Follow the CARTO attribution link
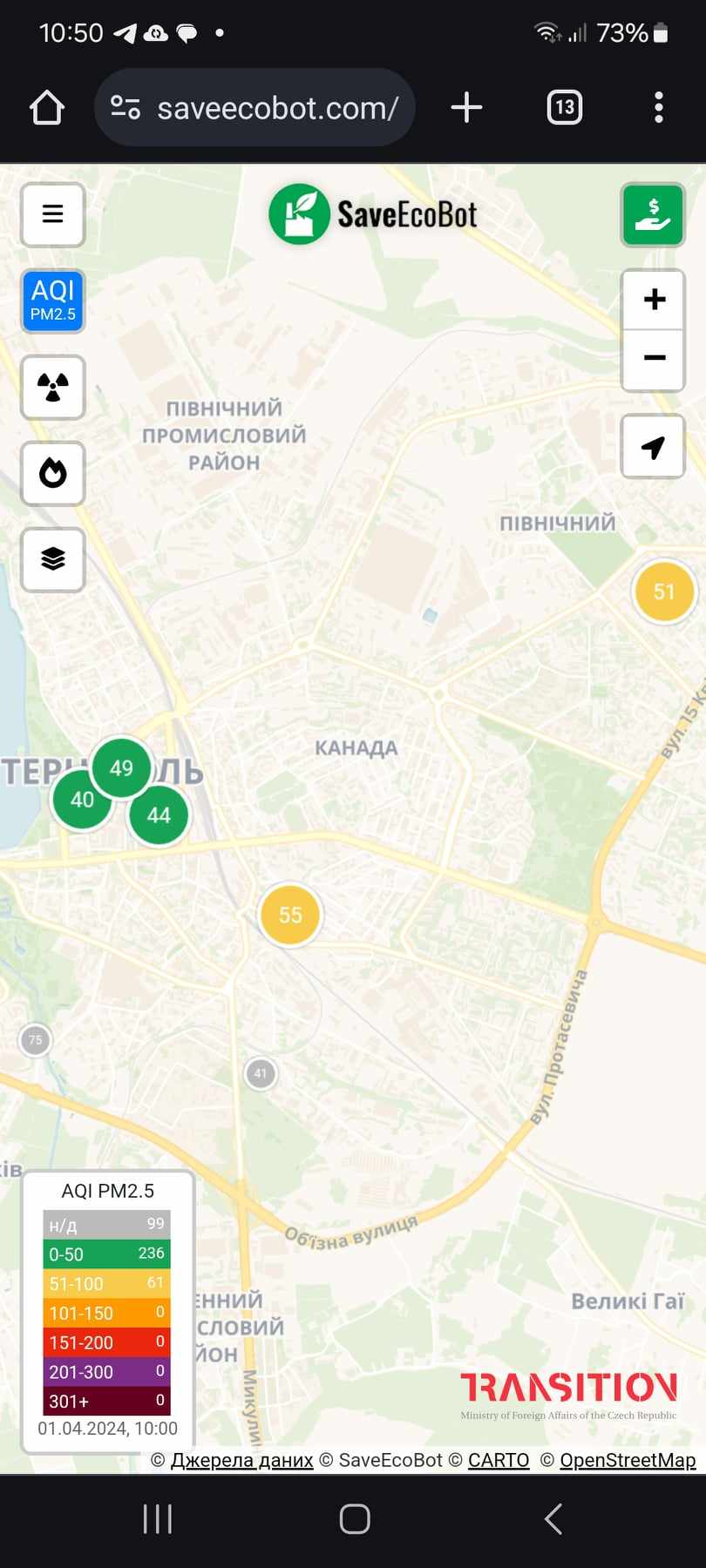This screenshot has height=1568, width=706. (x=499, y=1460)
